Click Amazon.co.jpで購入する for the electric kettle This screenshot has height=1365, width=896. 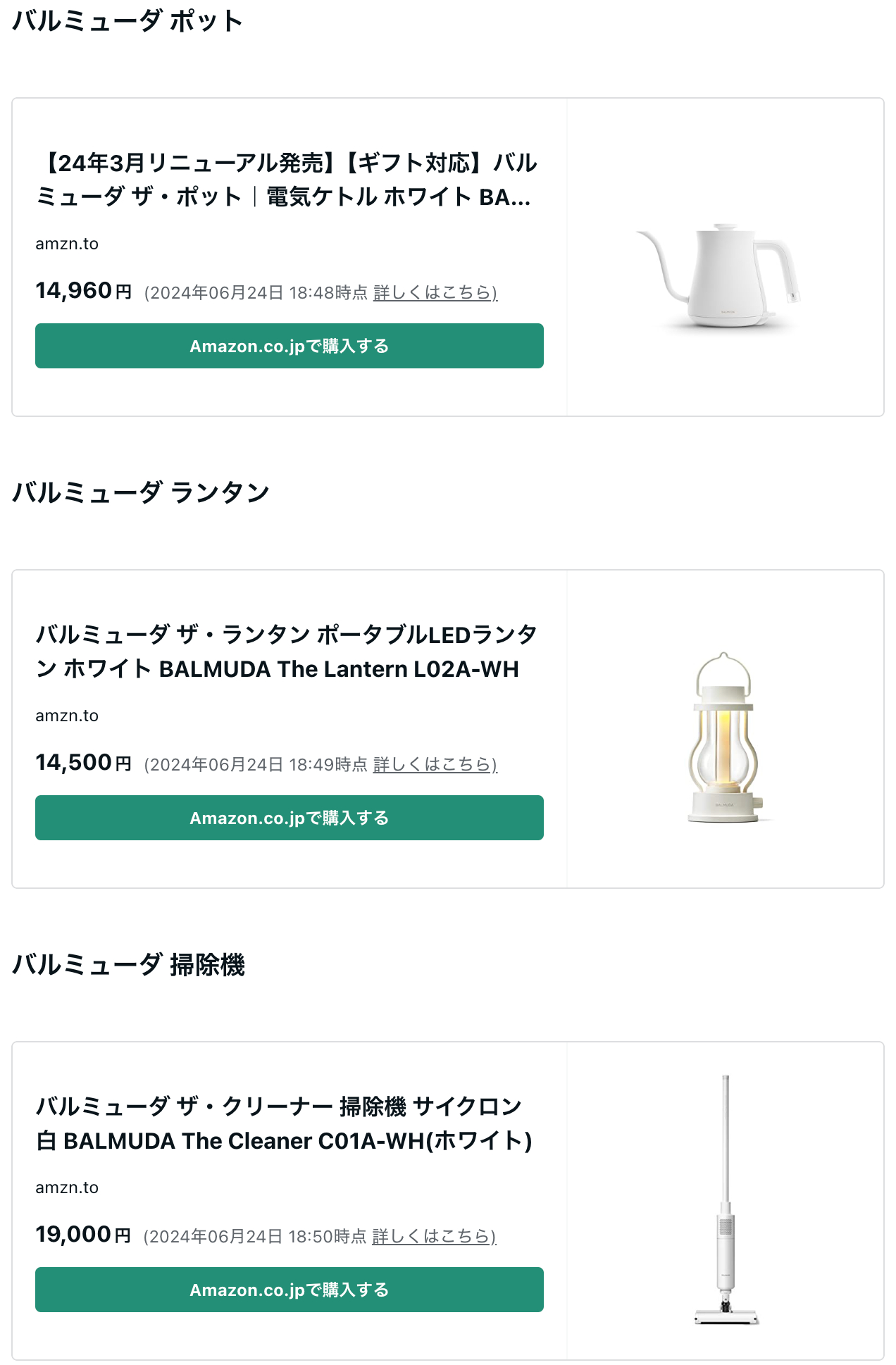pos(289,346)
